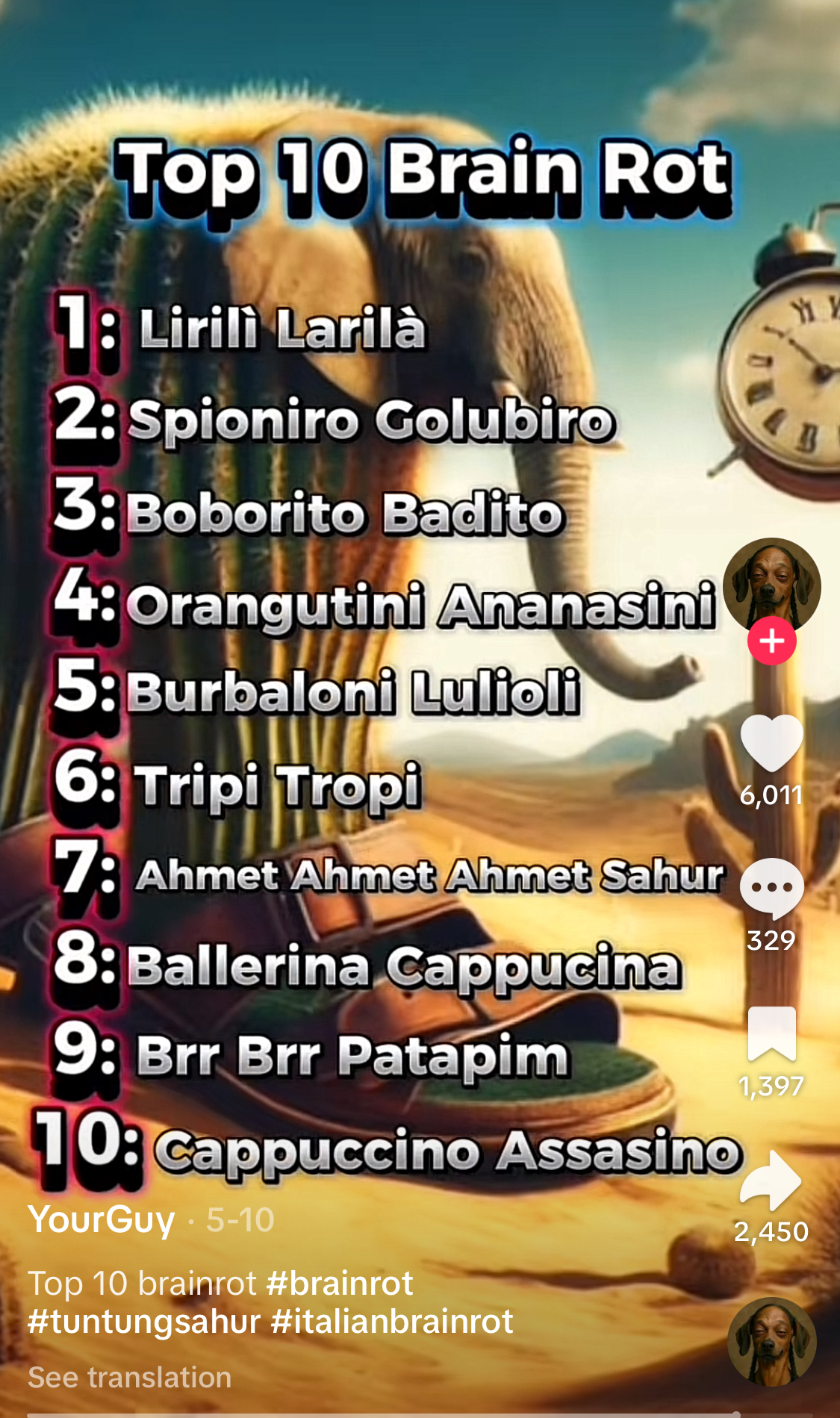Open the #brainrot hashtag
The height and width of the screenshot is (1418, 840).
[x=340, y=1284]
